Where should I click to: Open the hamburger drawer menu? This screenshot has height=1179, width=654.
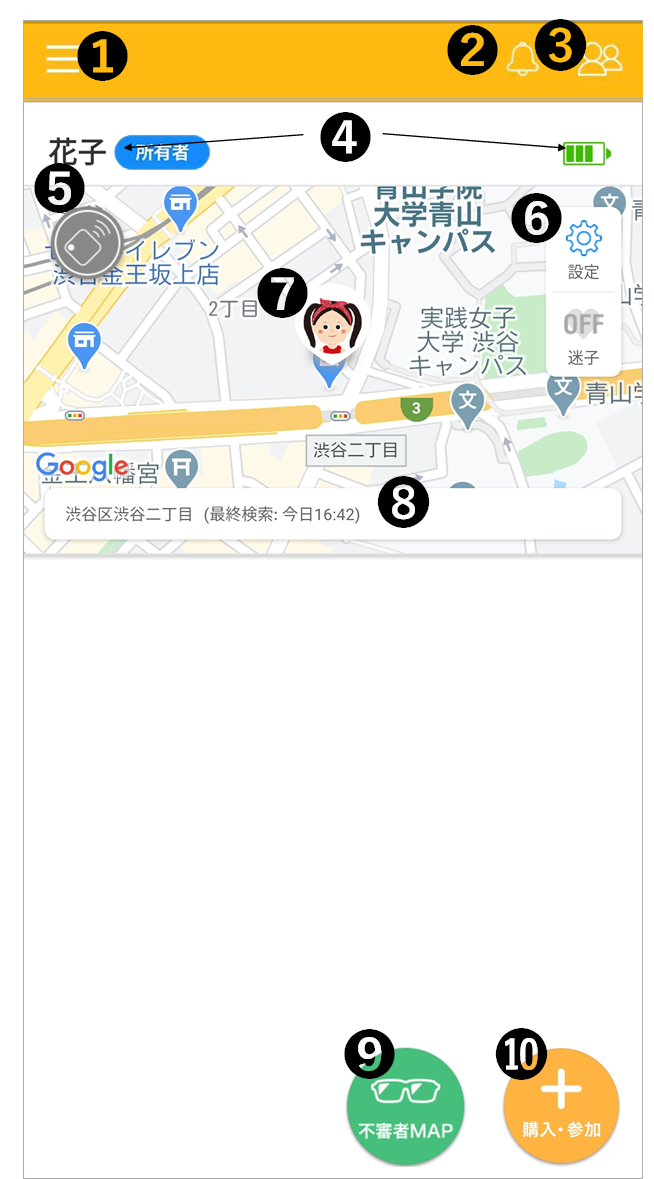(62, 59)
